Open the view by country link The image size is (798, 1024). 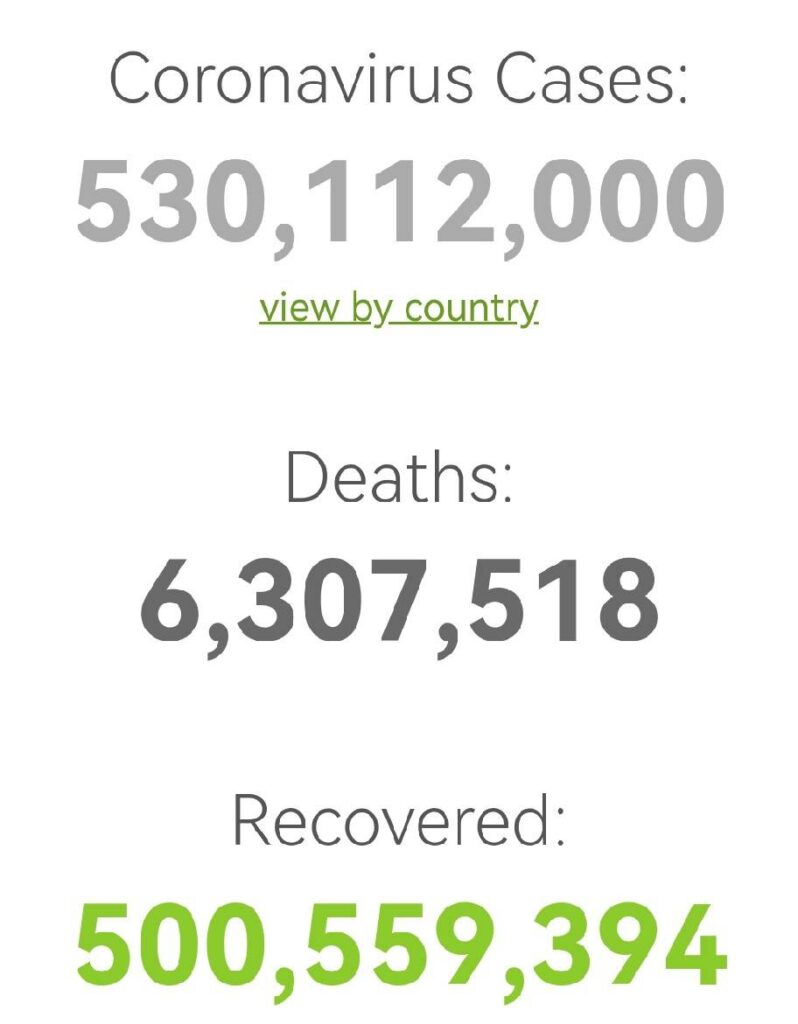coord(398,308)
